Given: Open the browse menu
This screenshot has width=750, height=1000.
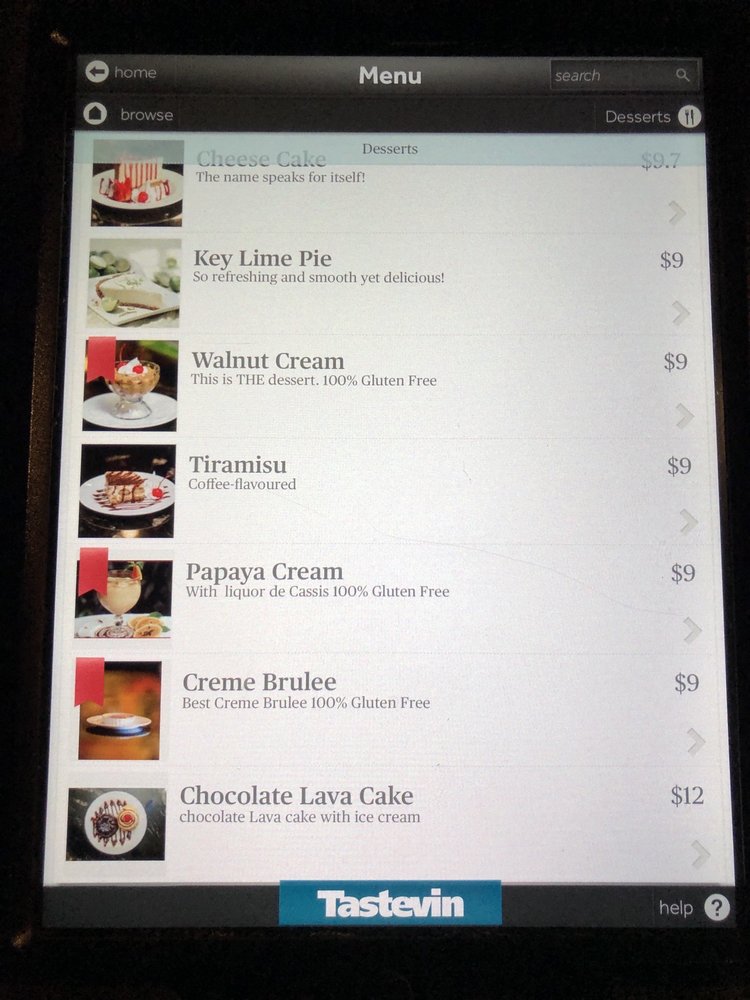Looking at the screenshot, I should (x=128, y=114).
